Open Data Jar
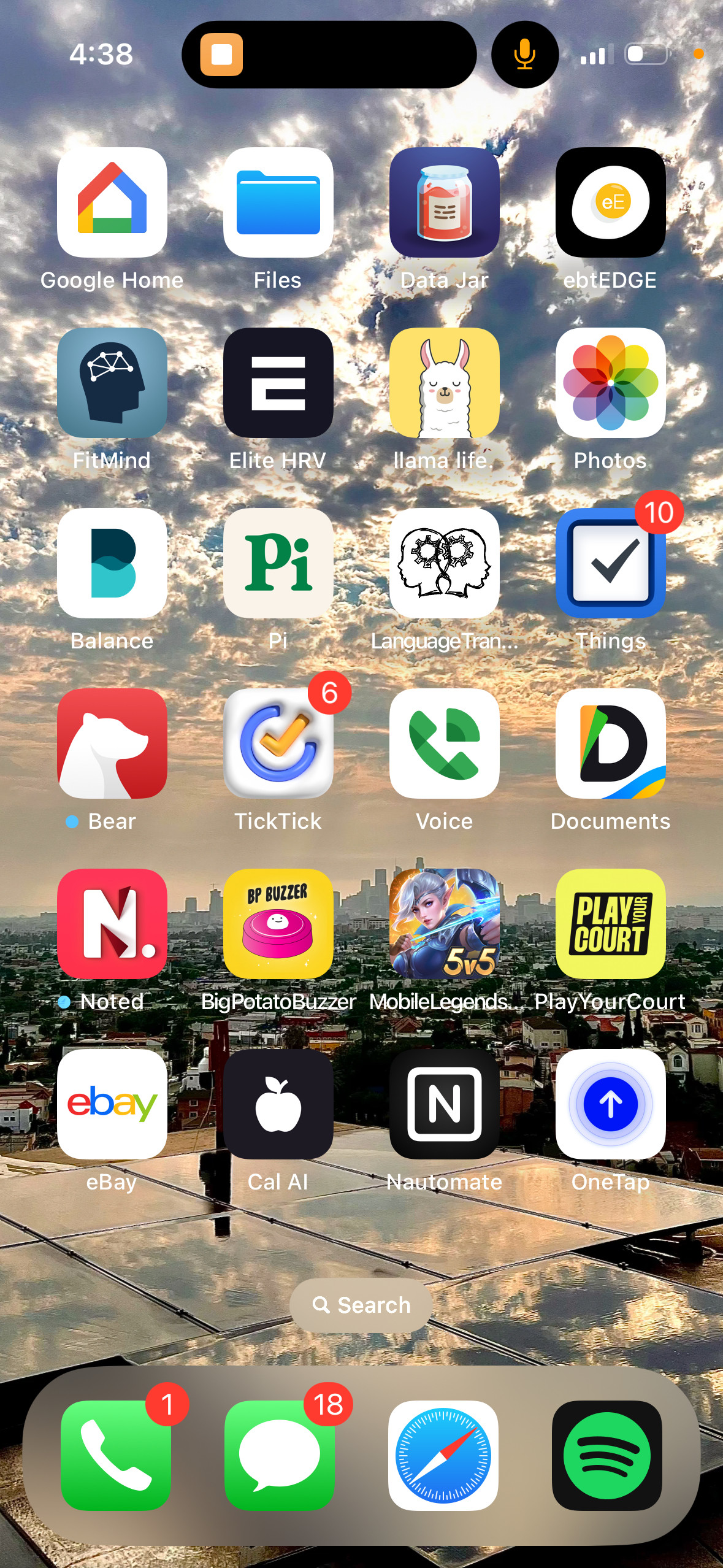This screenshot has height=1568, width=723. (x=445, y=202)
